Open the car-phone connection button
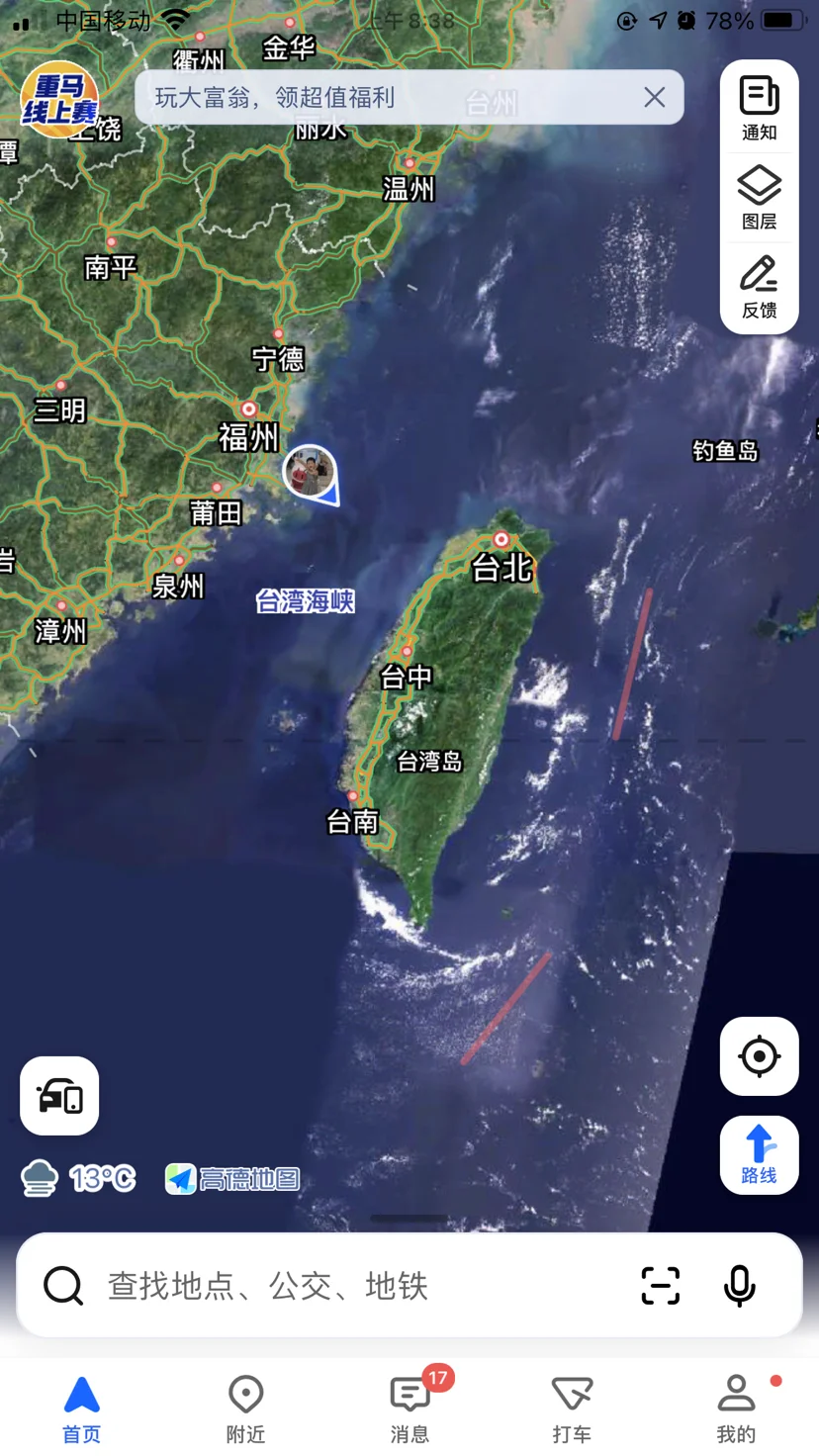 pyautogui.click(x=59, y=1096)
